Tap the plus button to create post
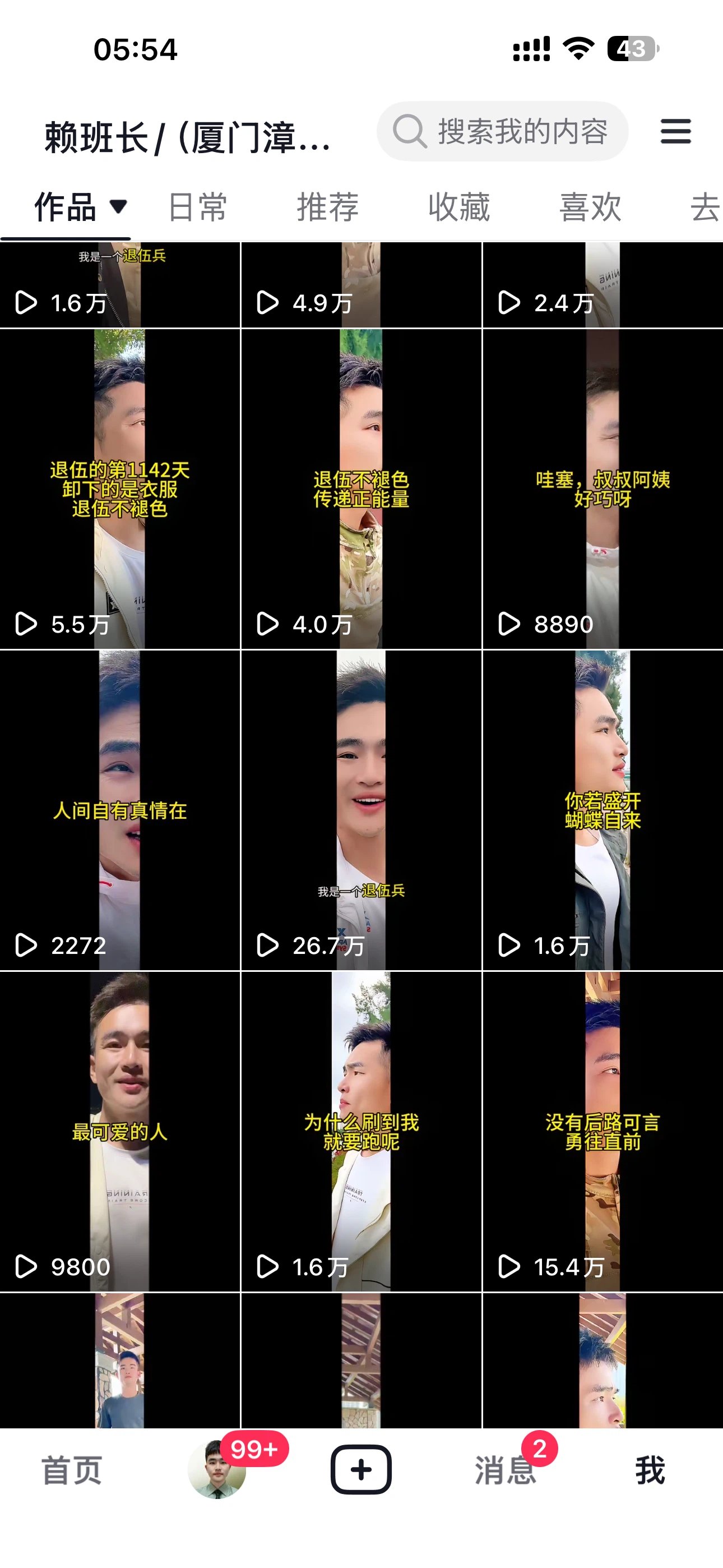The height and width of the screenshot is (1568, 723). [361, 1469]
